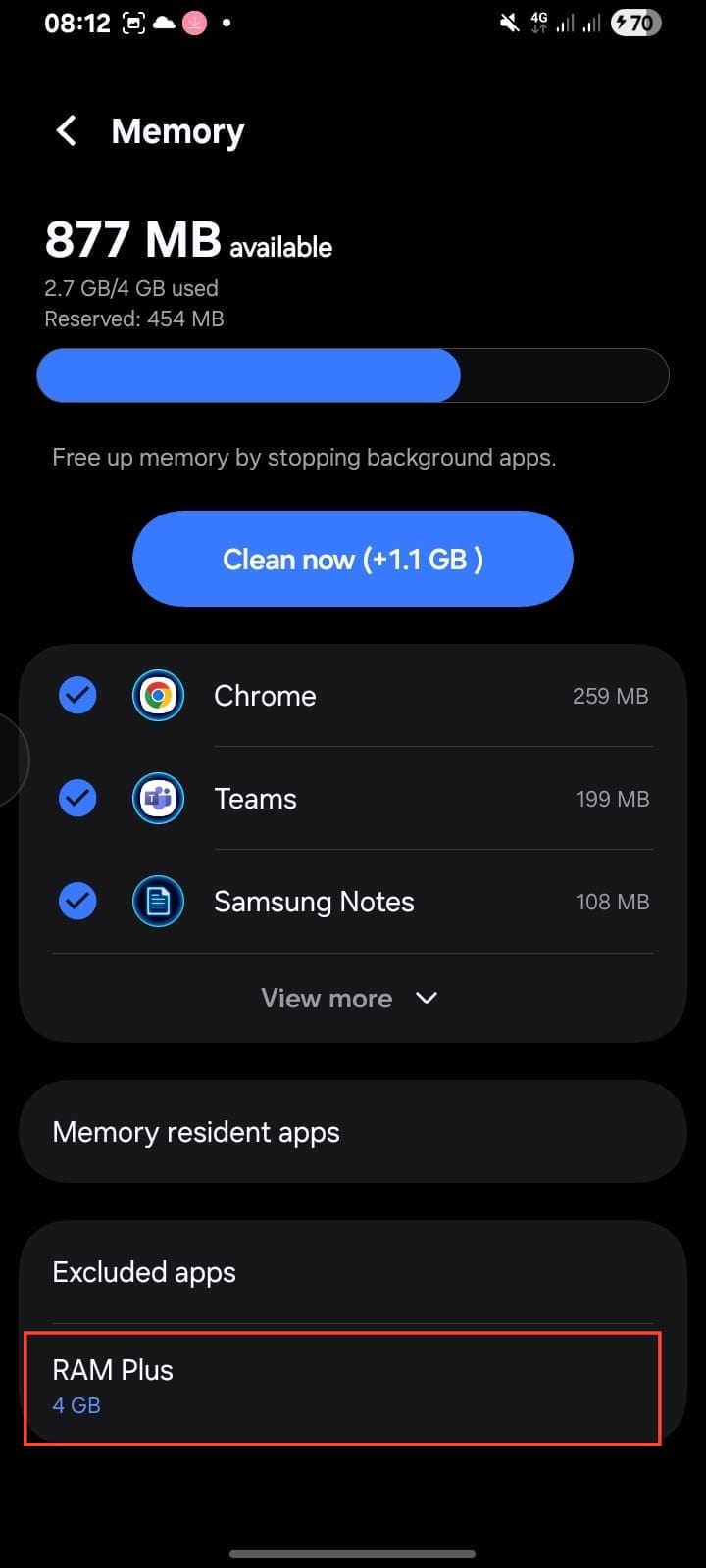
Task: Go back from Memory screen
Action: click(x=66, y=130)
